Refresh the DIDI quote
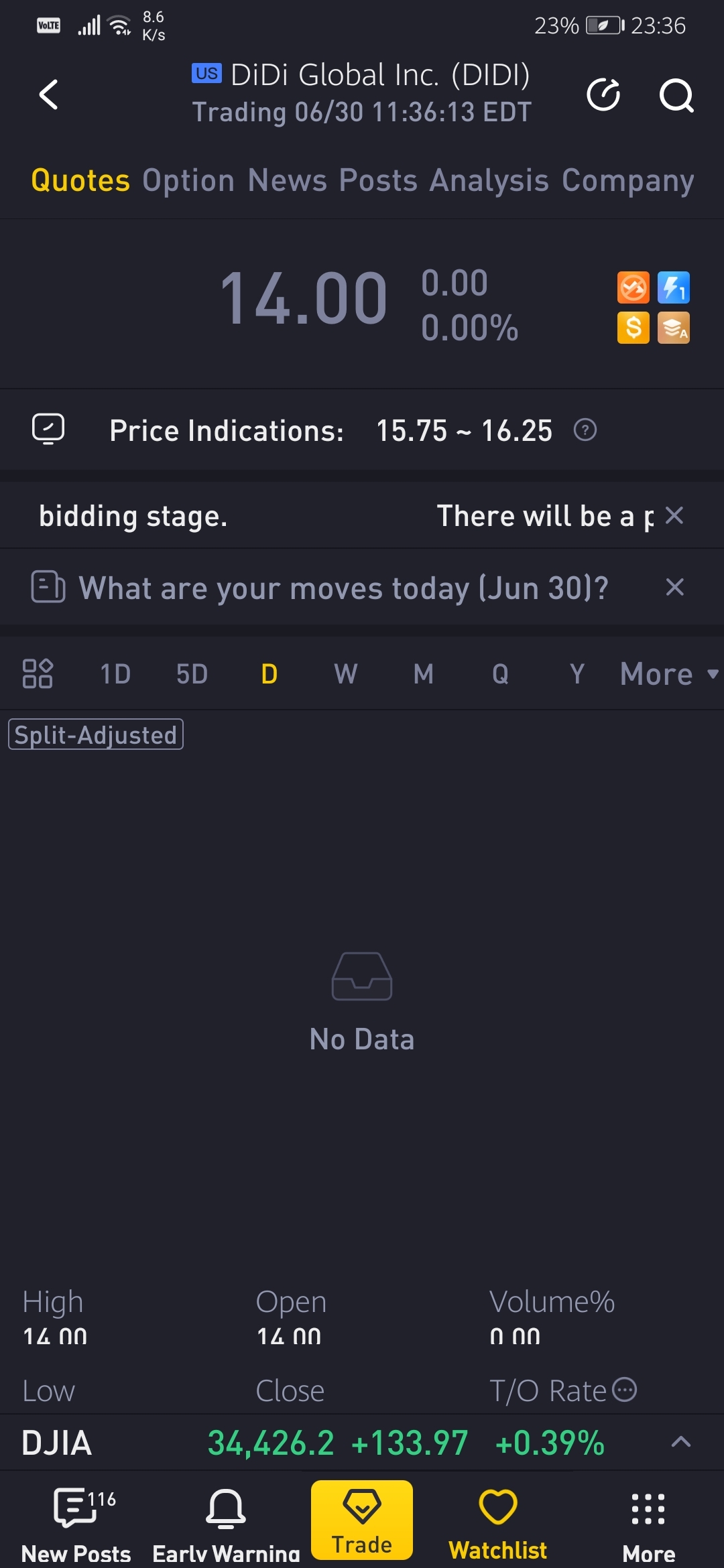Screen dimensions: 724x1568 click(x=603, y=94)
